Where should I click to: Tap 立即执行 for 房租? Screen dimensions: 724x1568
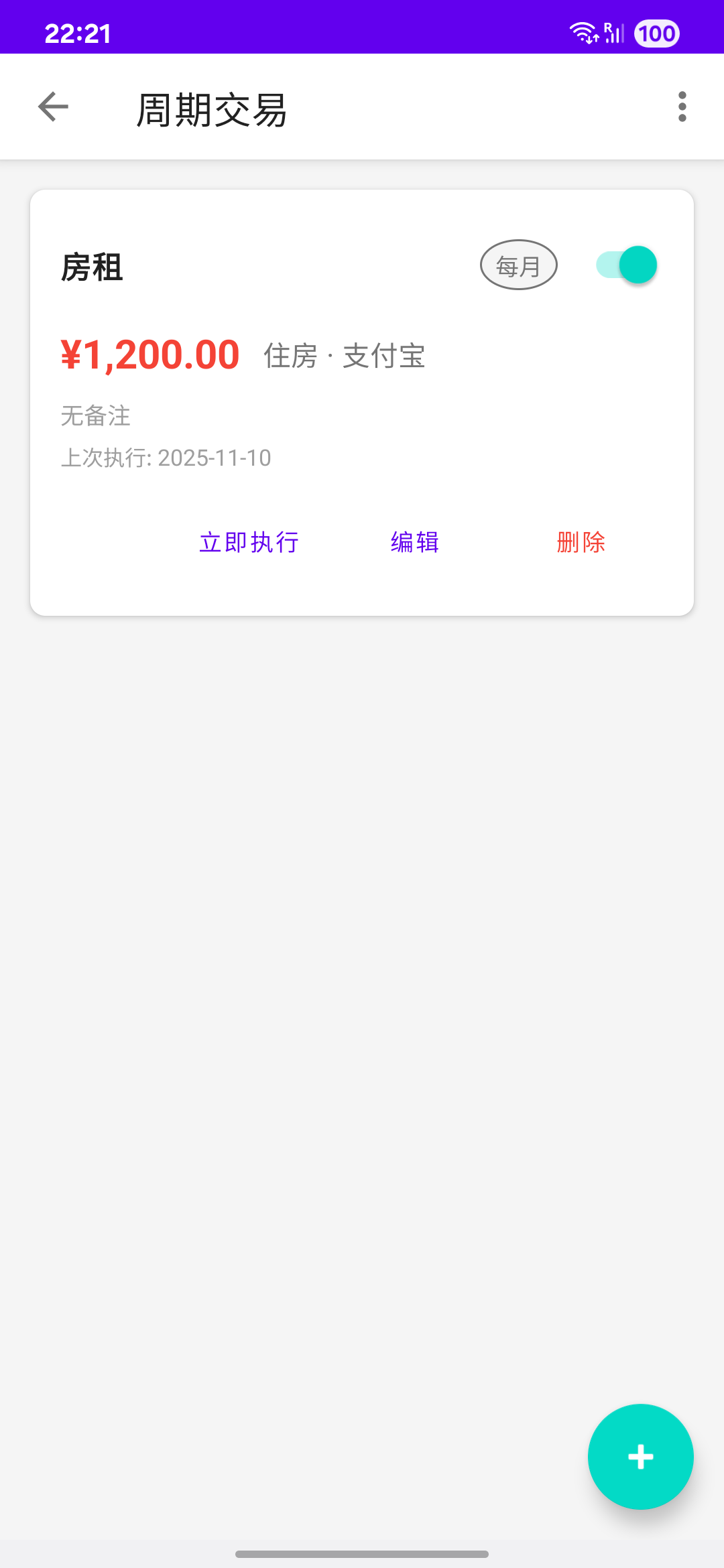tap(249, 542)
